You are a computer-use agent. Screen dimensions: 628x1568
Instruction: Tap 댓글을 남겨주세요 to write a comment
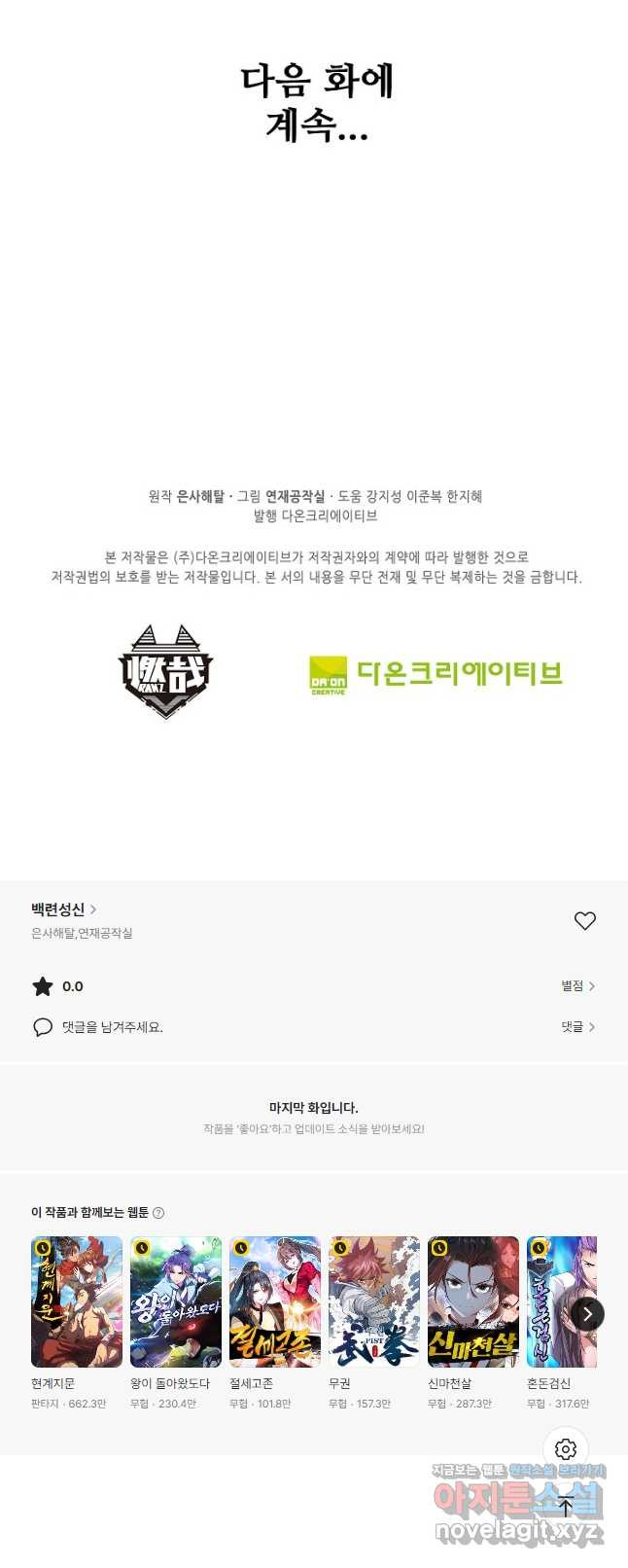coord(112,1027)
